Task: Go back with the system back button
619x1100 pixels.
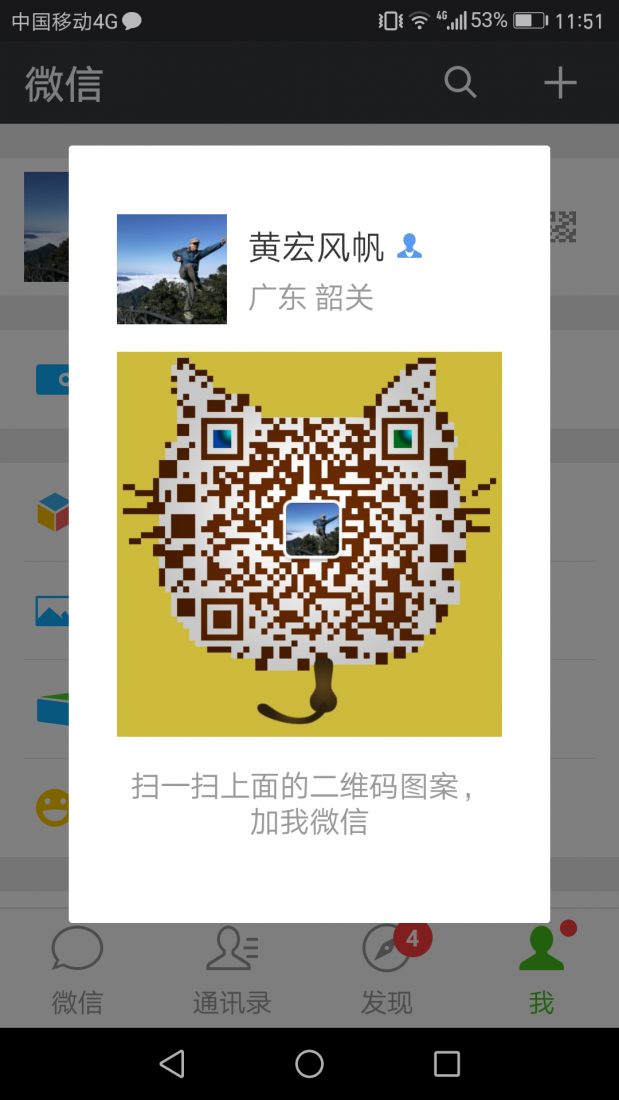Action: click(x=172, y=1063)
